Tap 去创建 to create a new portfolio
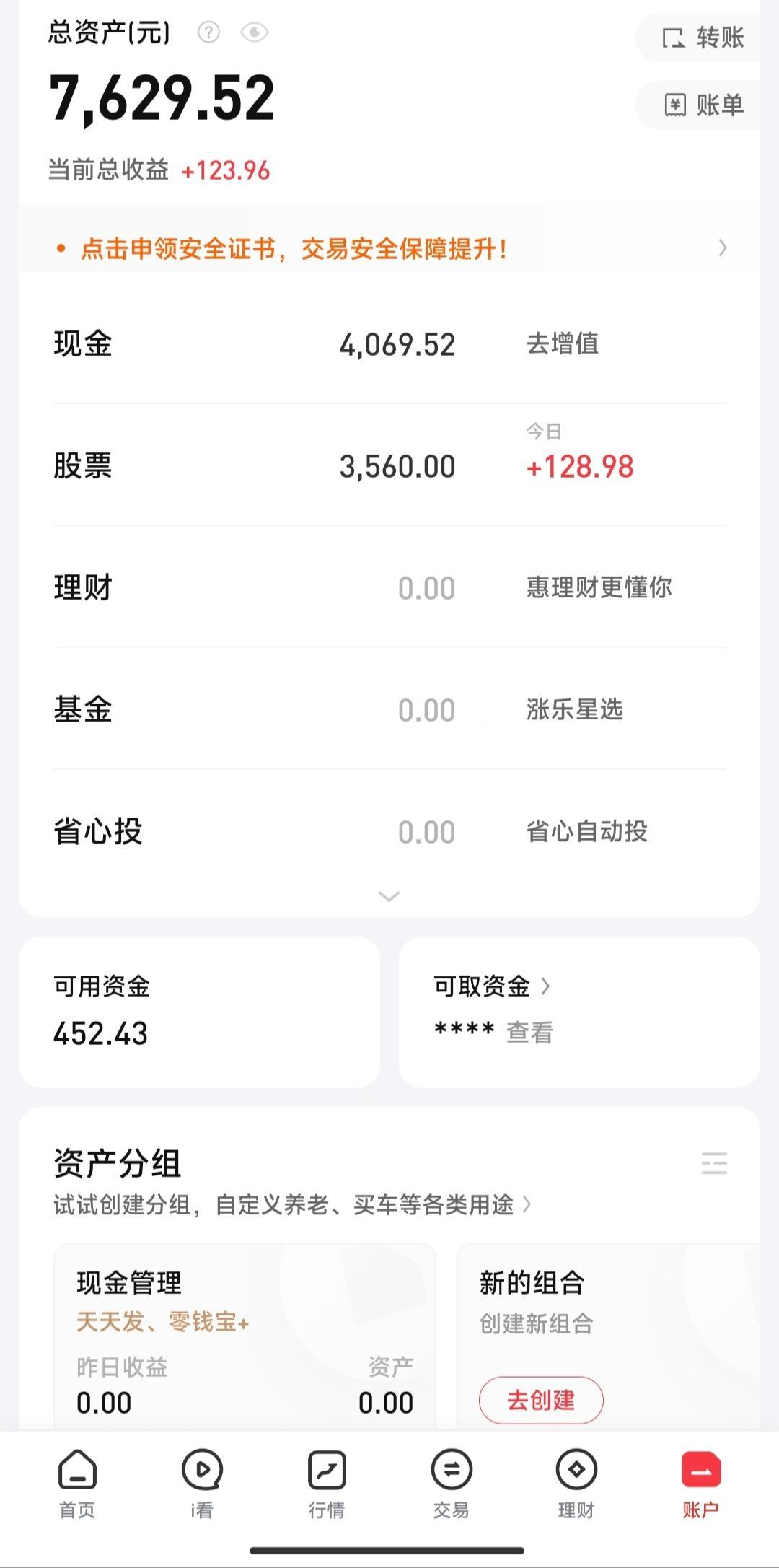The width and height of the screenshot is (779, 1568). (541, 1400)
